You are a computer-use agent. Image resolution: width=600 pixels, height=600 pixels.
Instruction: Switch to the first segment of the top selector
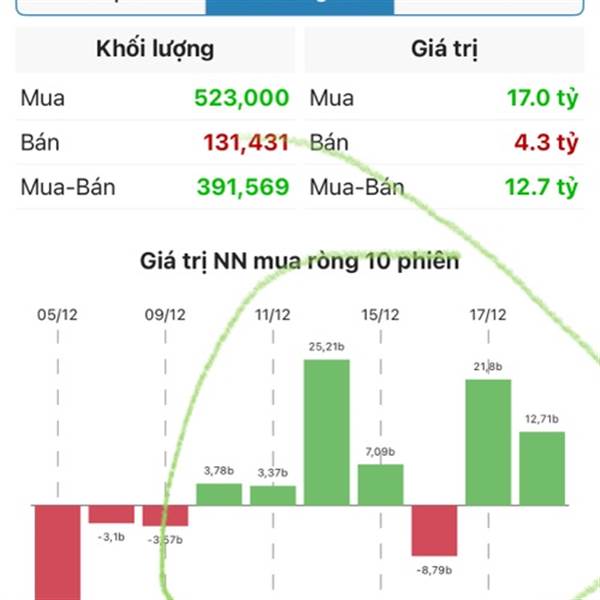(x=111, y=7)
